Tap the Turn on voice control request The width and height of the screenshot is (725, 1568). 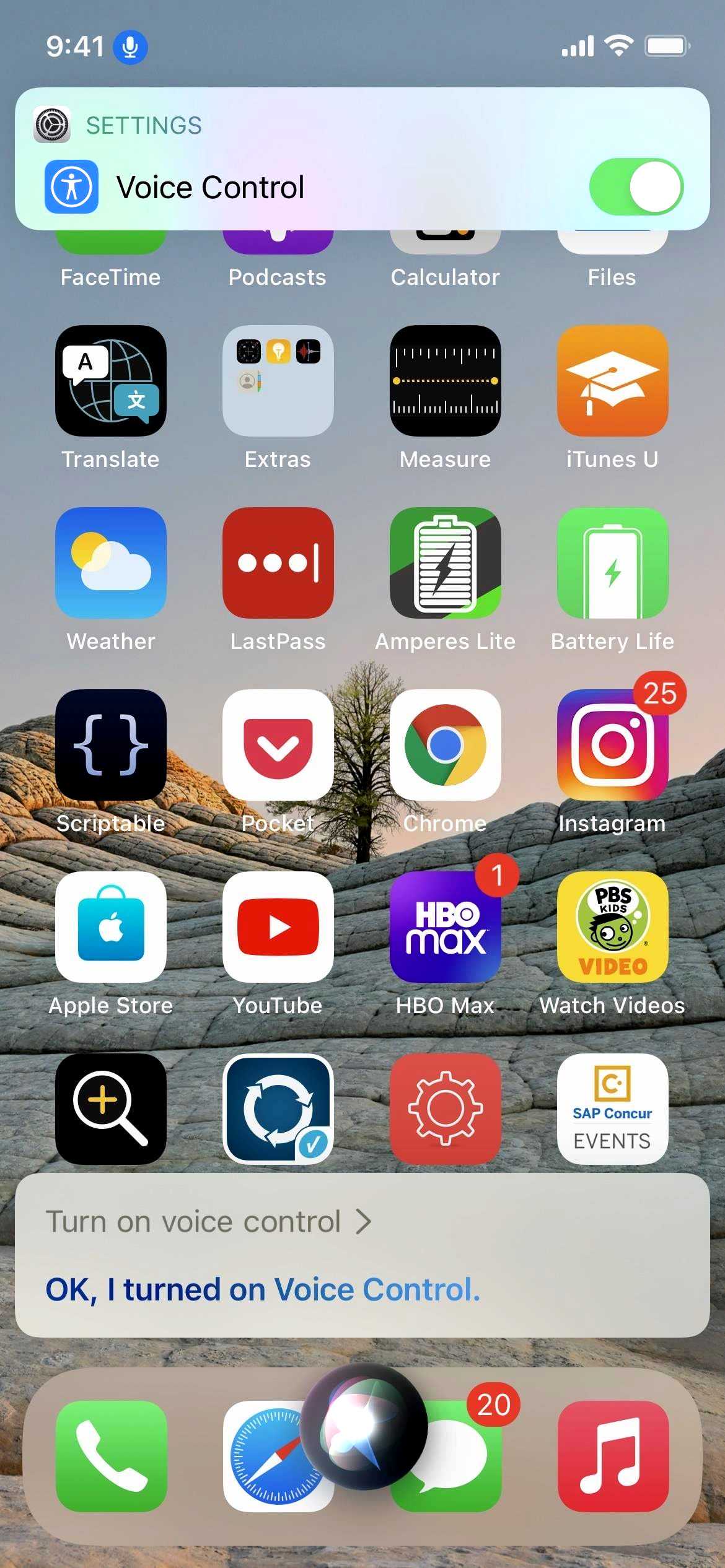tap(208, 1222)
